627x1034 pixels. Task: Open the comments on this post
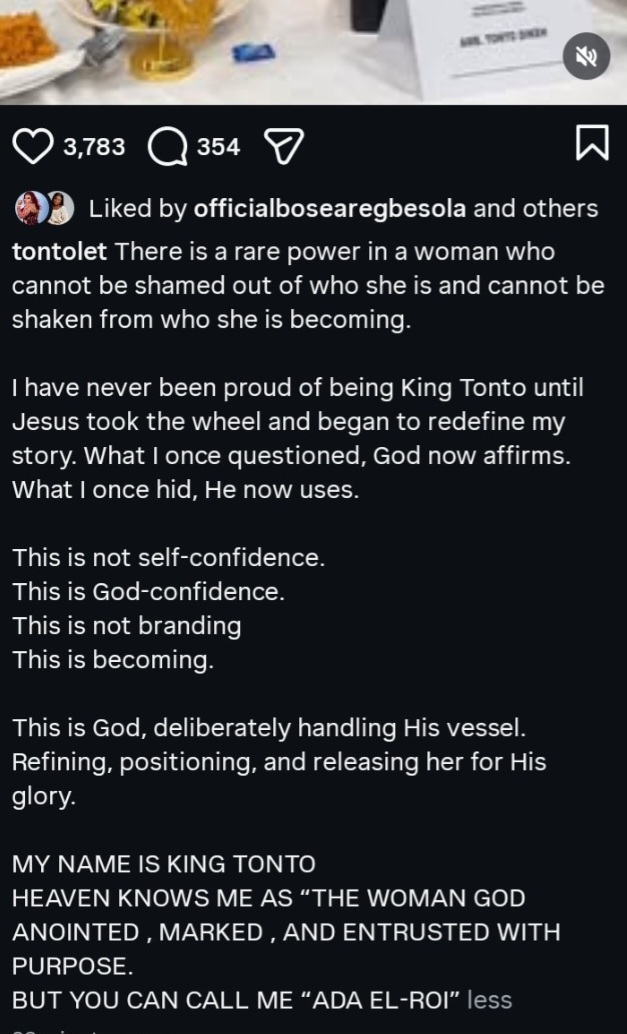[167, 147]
